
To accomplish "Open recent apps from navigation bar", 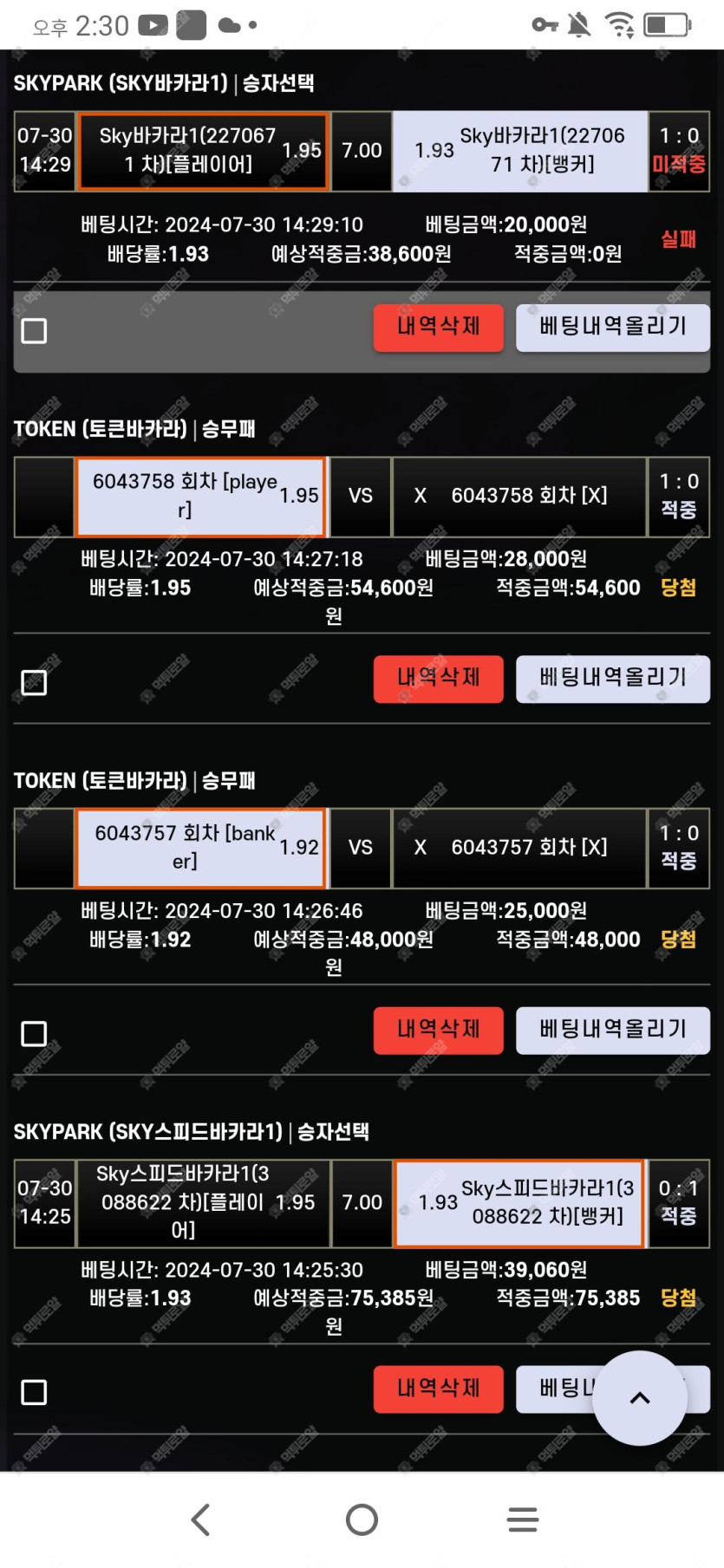I will tap(523, 1519).
